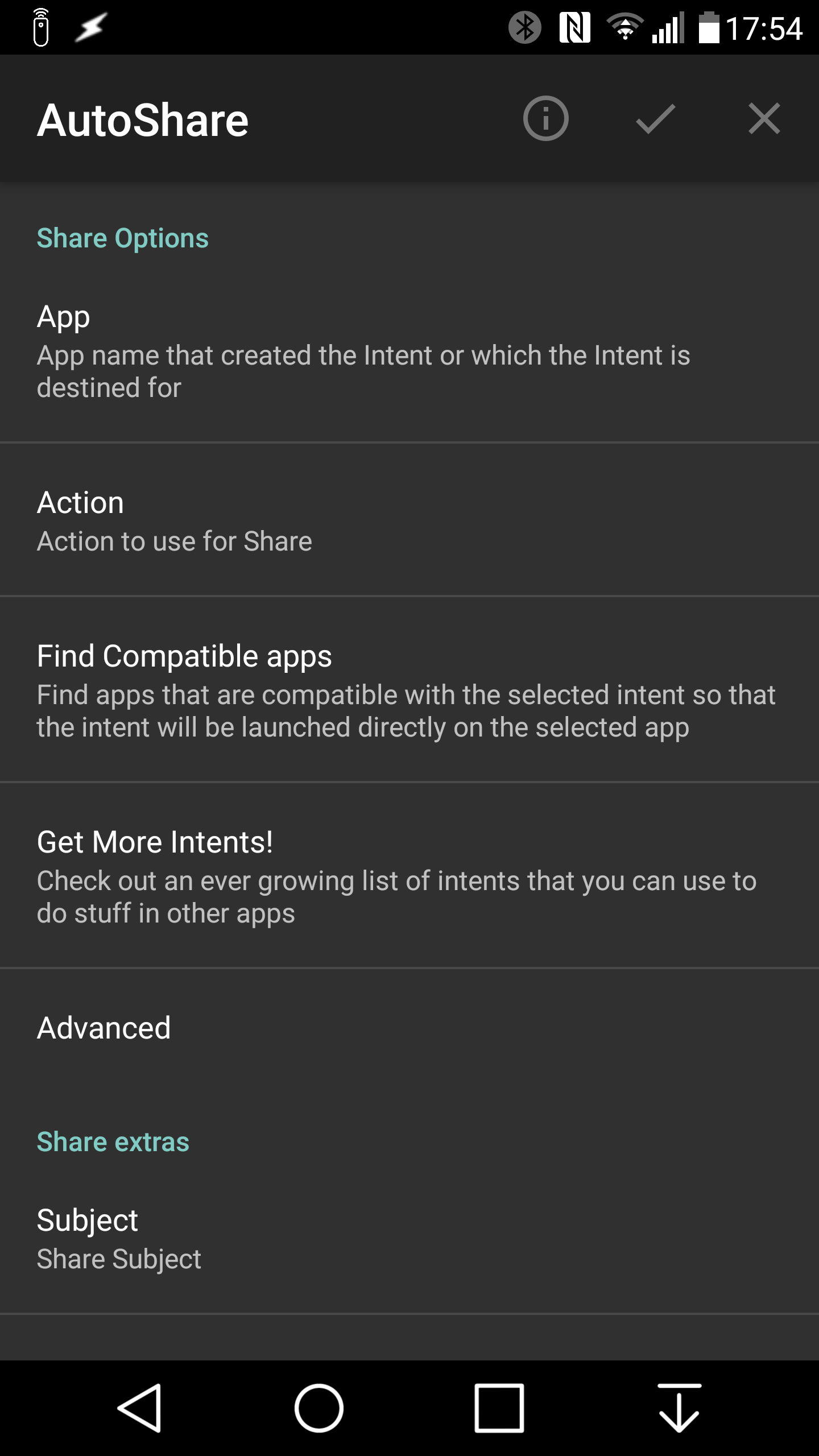Image resolution: width=819 pixels, height=1456 pixels.
Task: Confirm settings with the checkmark icon
Action: 655,119
